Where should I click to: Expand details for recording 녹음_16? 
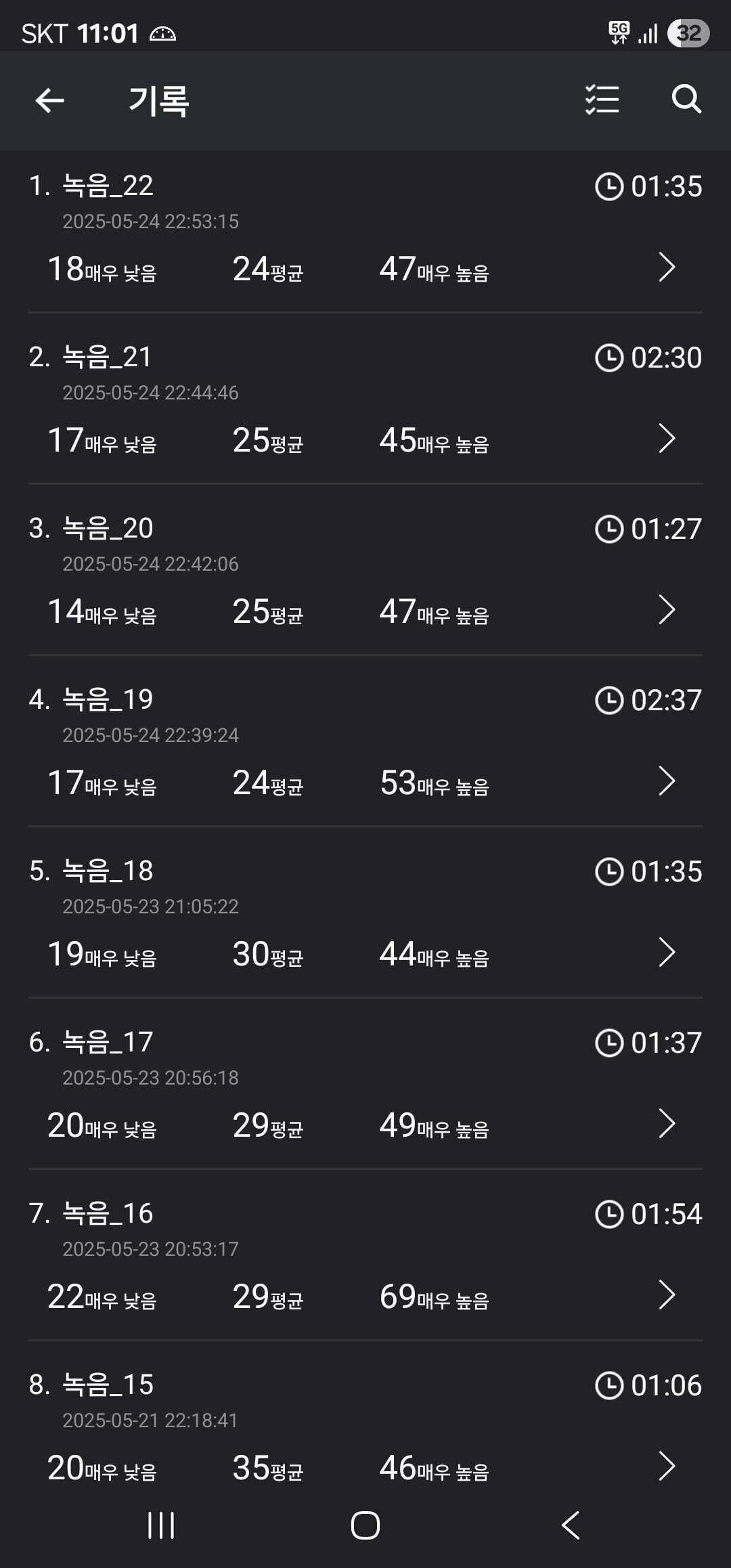666,1294
